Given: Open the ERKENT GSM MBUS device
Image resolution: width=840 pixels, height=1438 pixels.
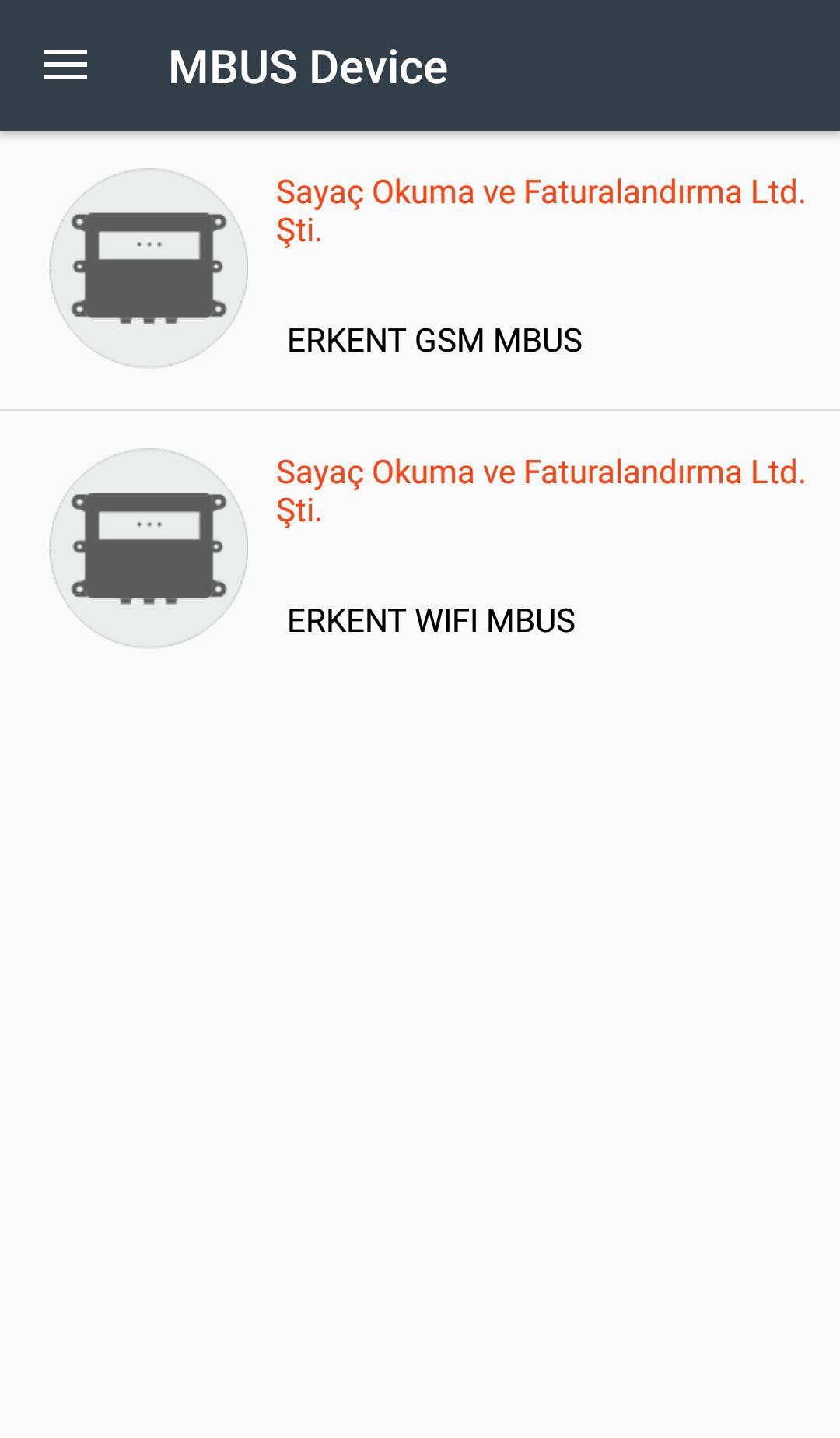Looking at the screenshot, I should point(420,269).
